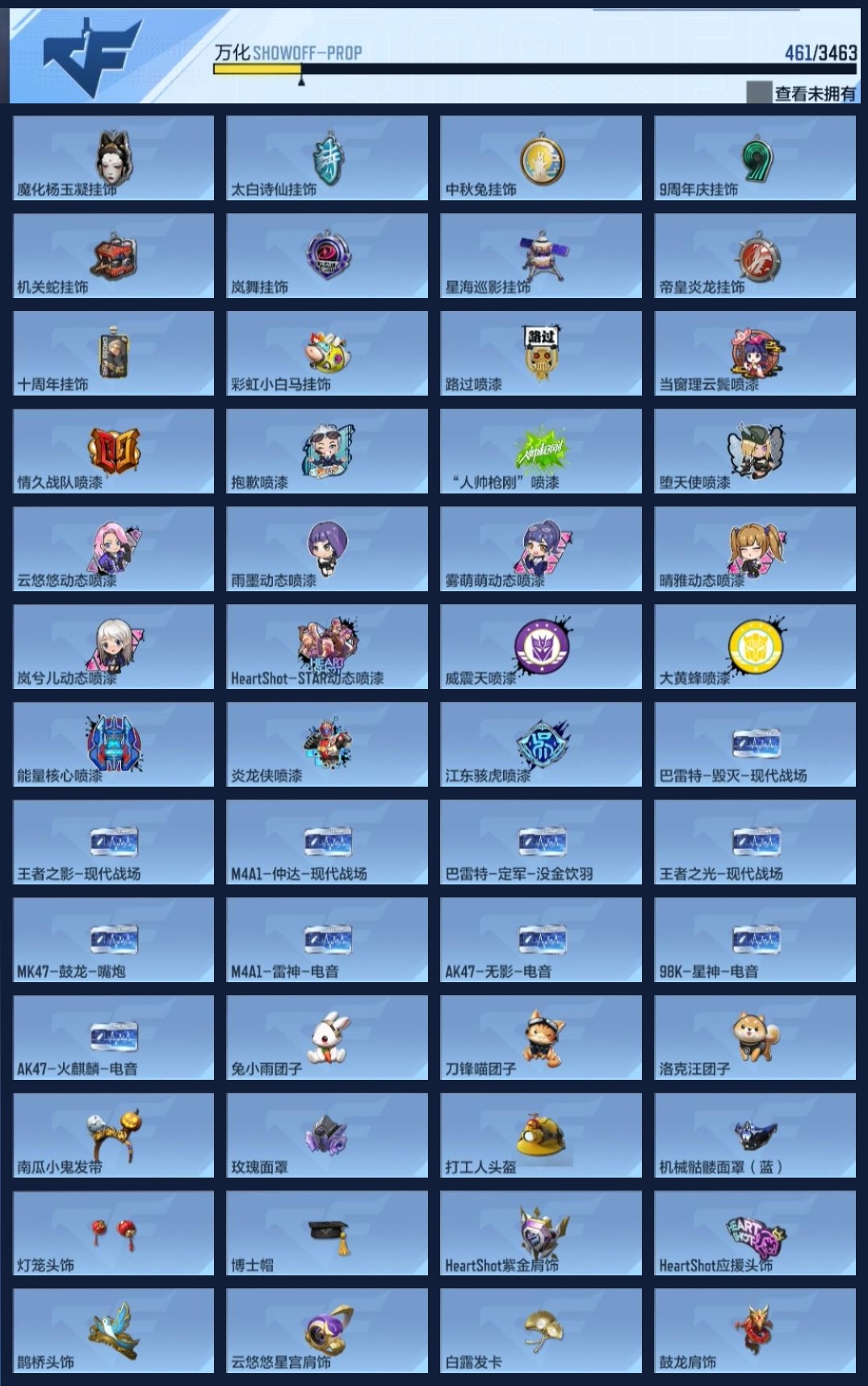
Task: Open the 南瓜小鬼发带 headband
Action: [114, 1136]
